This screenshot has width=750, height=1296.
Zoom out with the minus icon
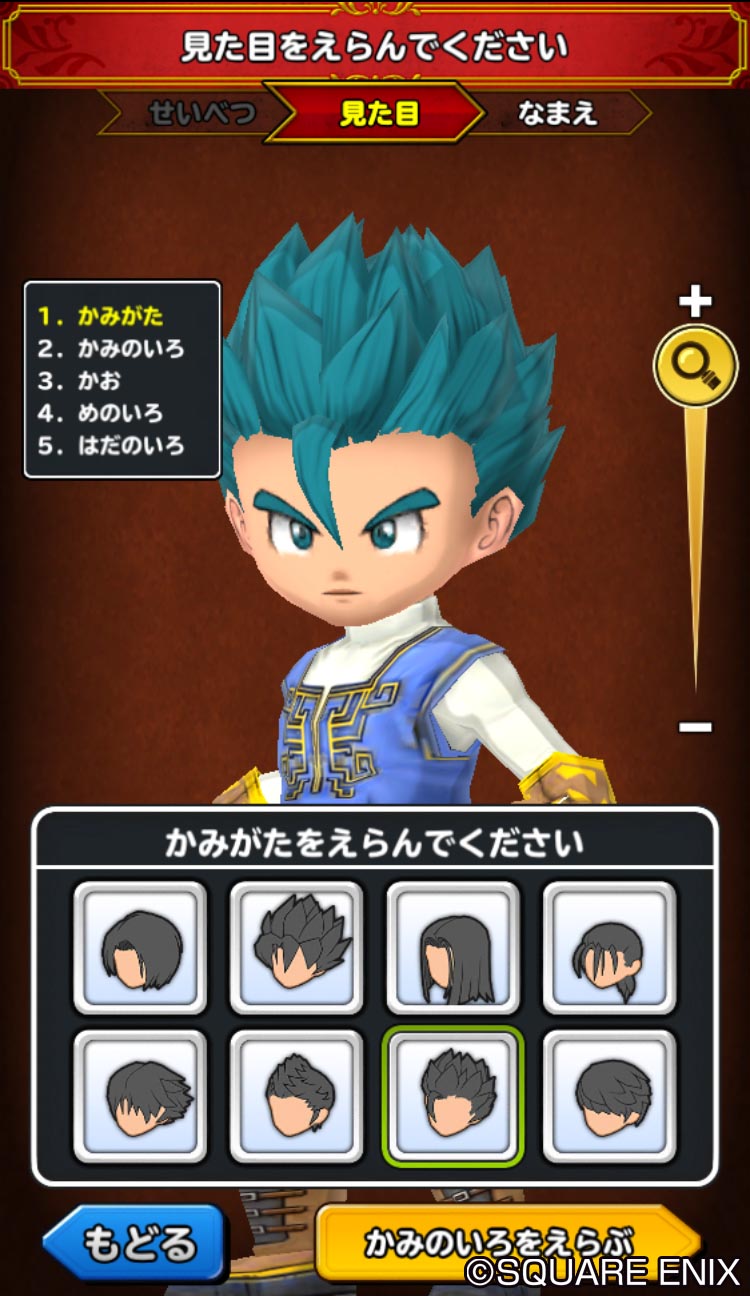[695, 727]
